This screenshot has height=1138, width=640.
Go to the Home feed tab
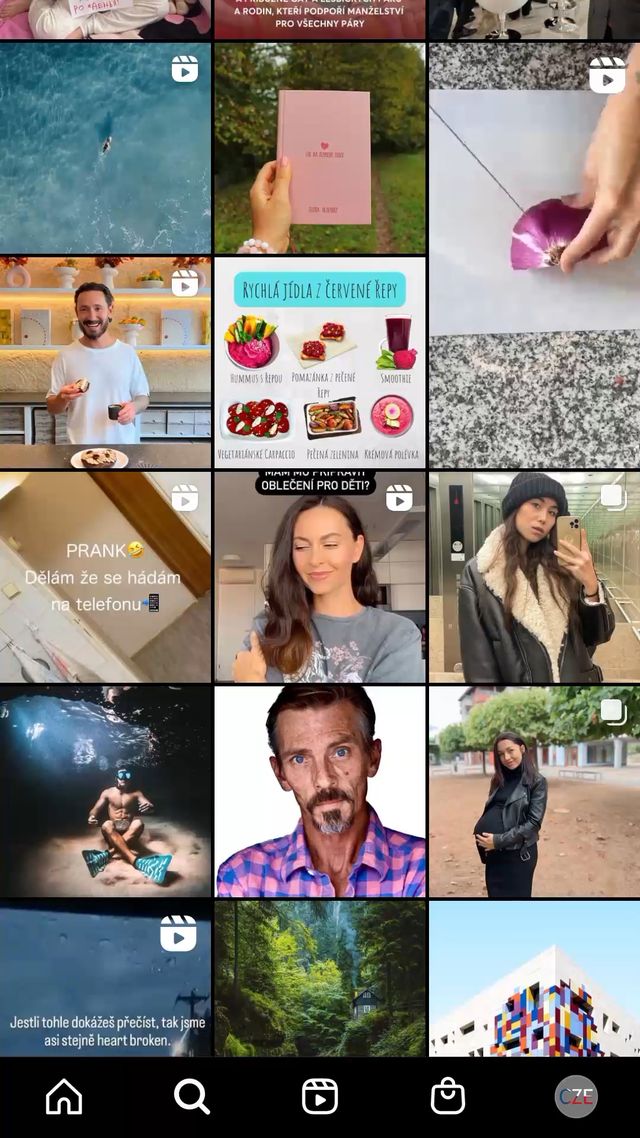64,1096
